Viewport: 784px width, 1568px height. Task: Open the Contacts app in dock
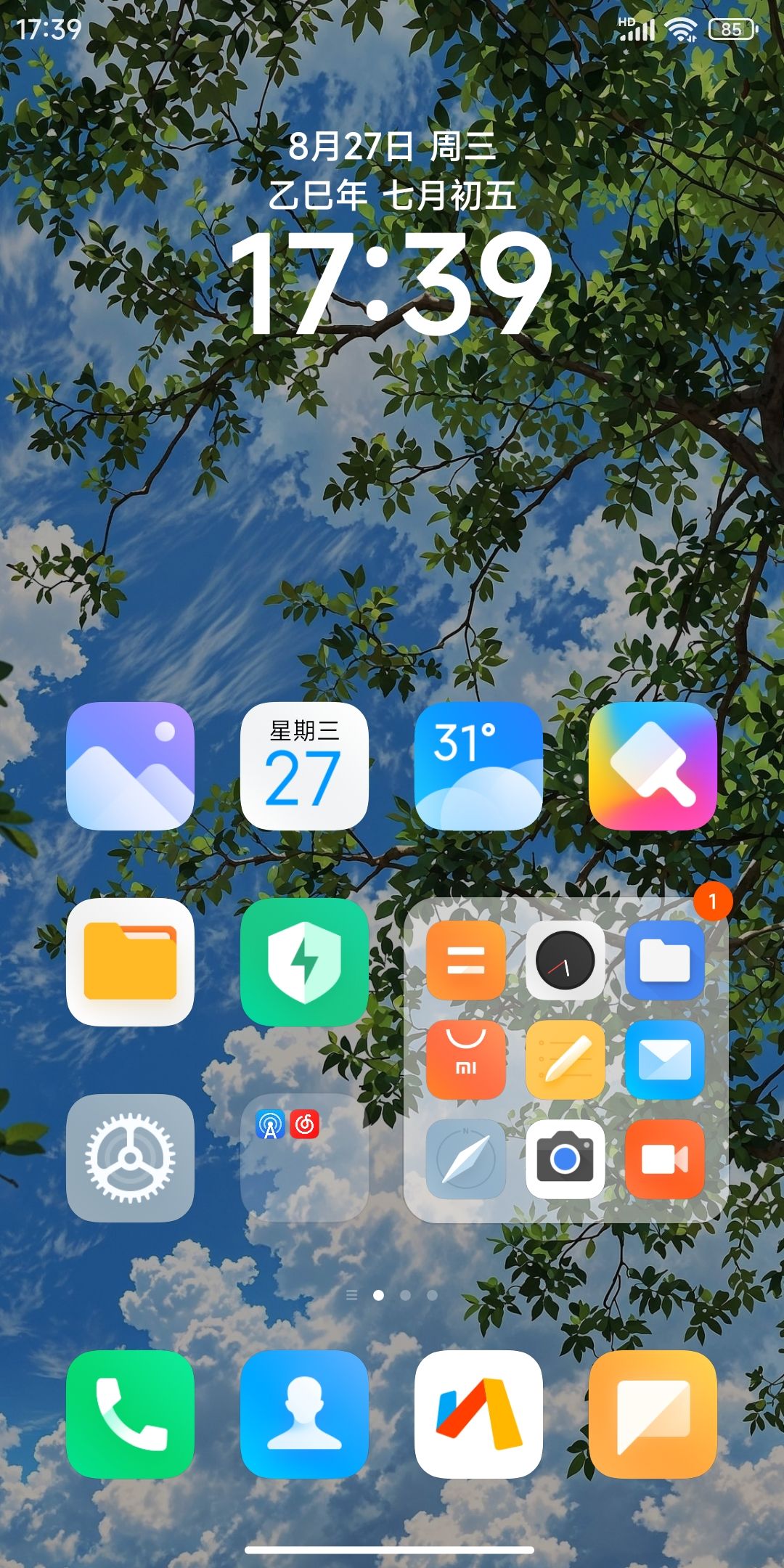pos(304,1413)
